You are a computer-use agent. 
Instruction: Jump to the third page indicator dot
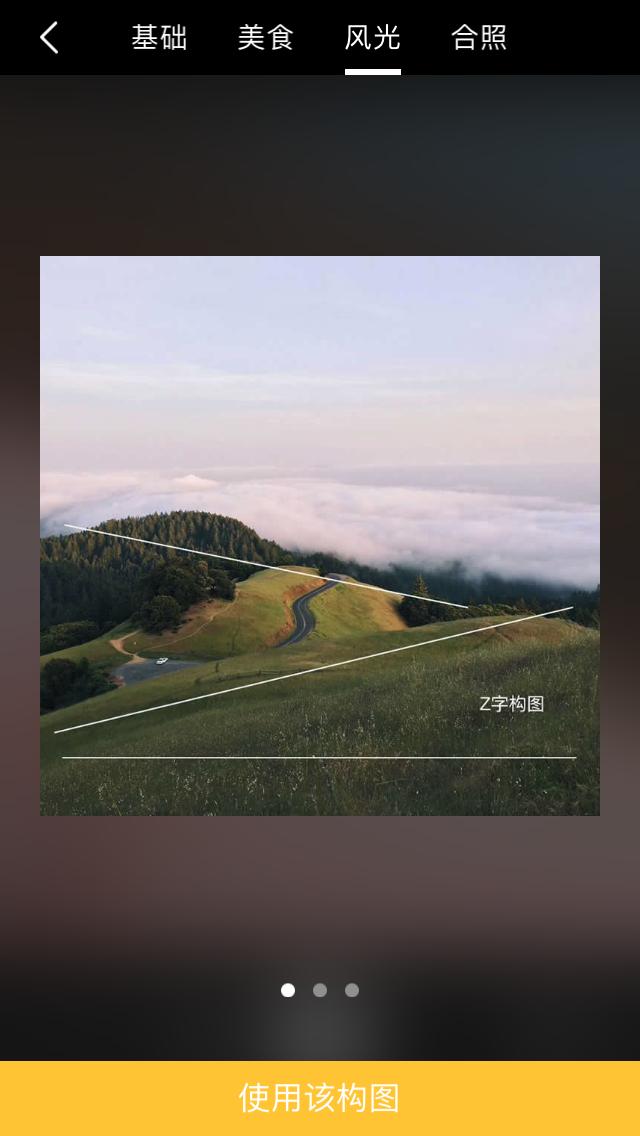[x=352, y=990]
